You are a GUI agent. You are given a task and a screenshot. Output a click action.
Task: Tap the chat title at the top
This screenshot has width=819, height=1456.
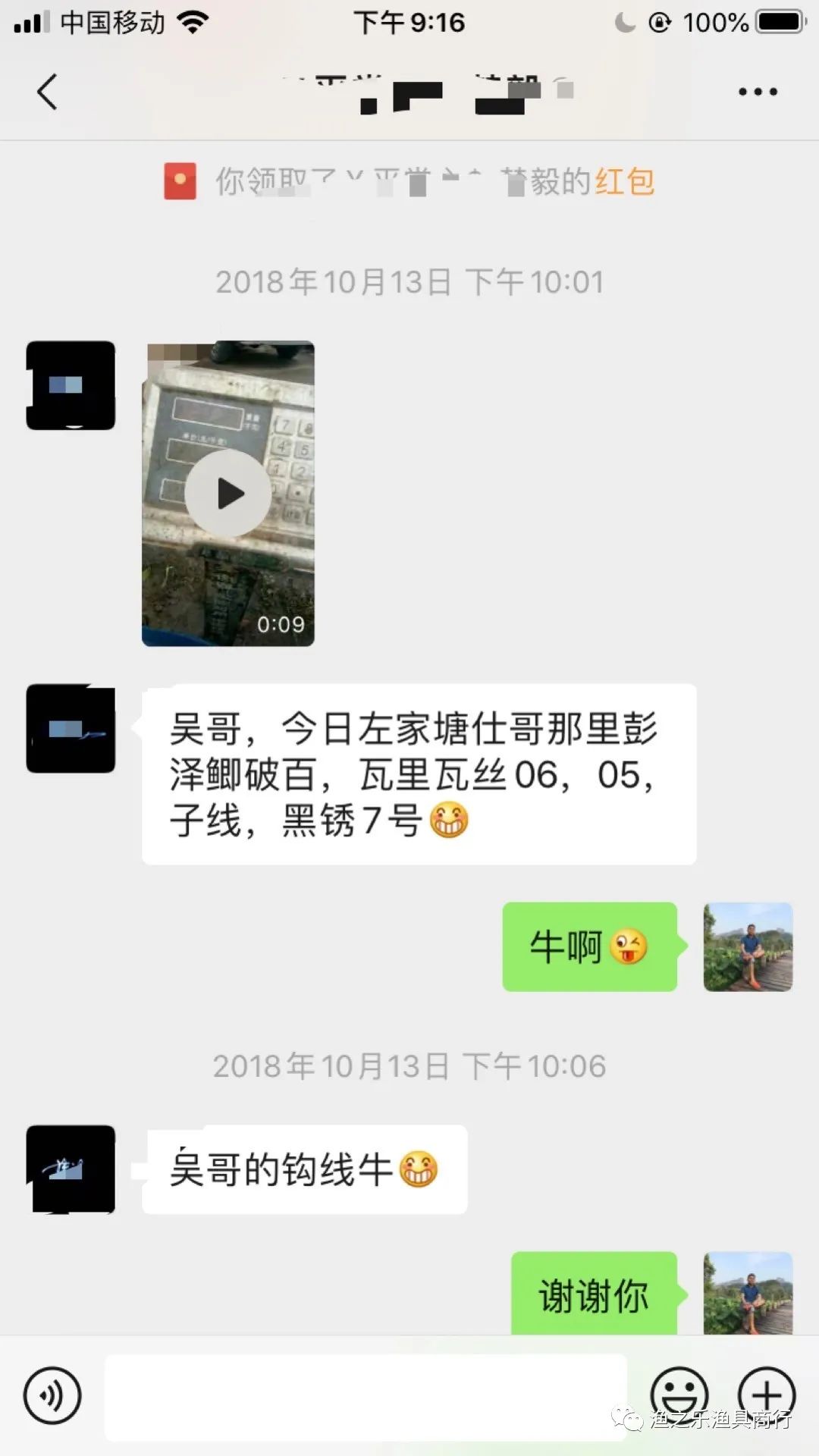tap(409, 91)
